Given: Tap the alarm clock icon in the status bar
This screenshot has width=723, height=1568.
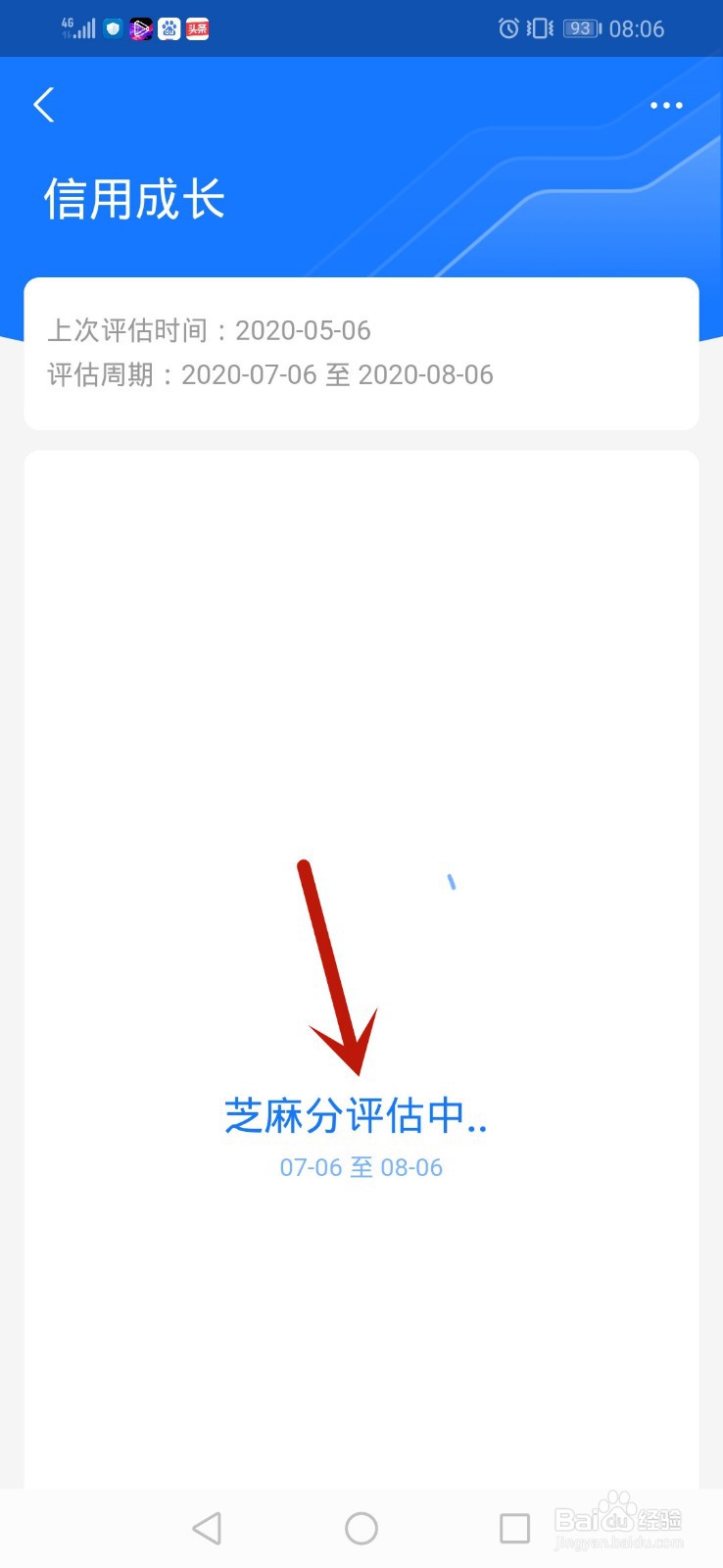Looking at the screenshot, I should tap(507, 28).
